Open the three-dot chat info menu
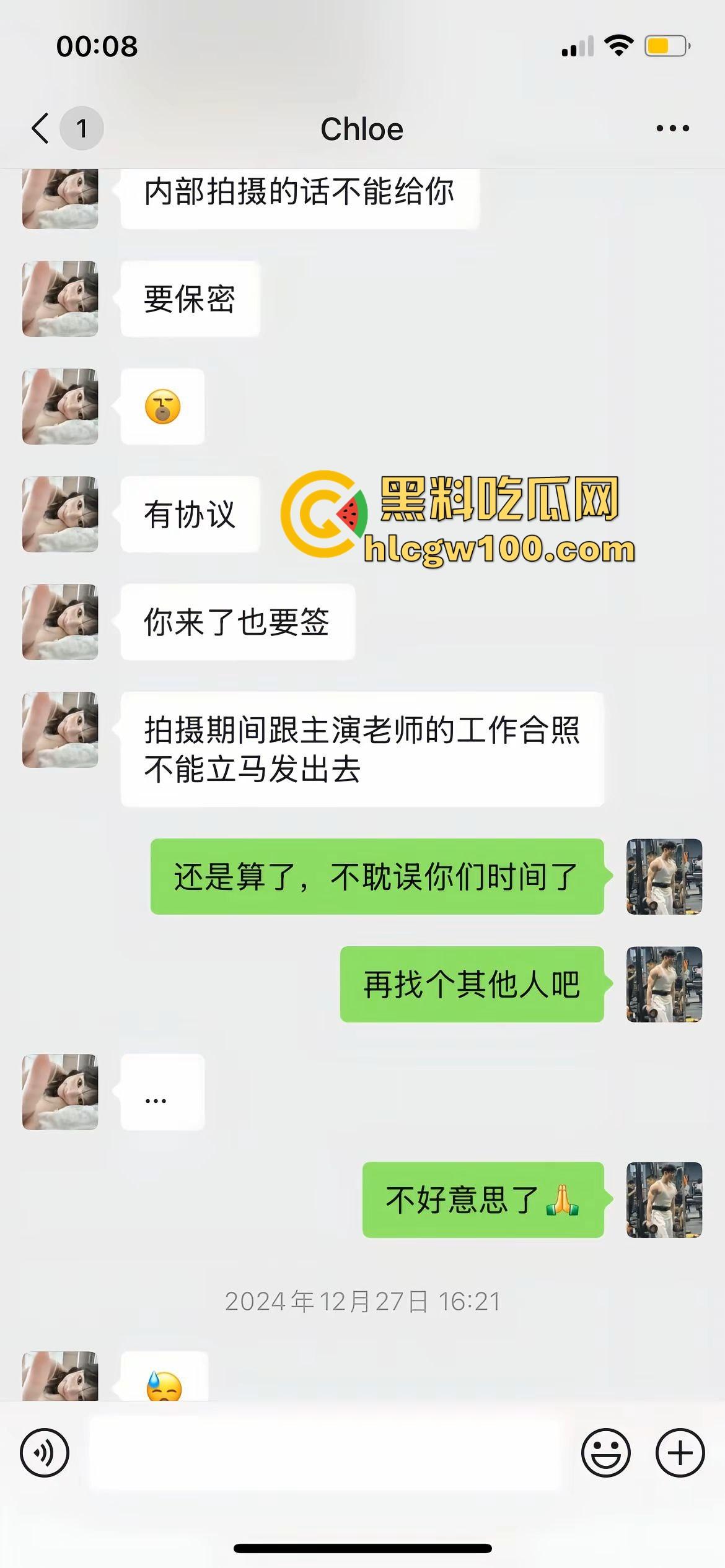 672,129
